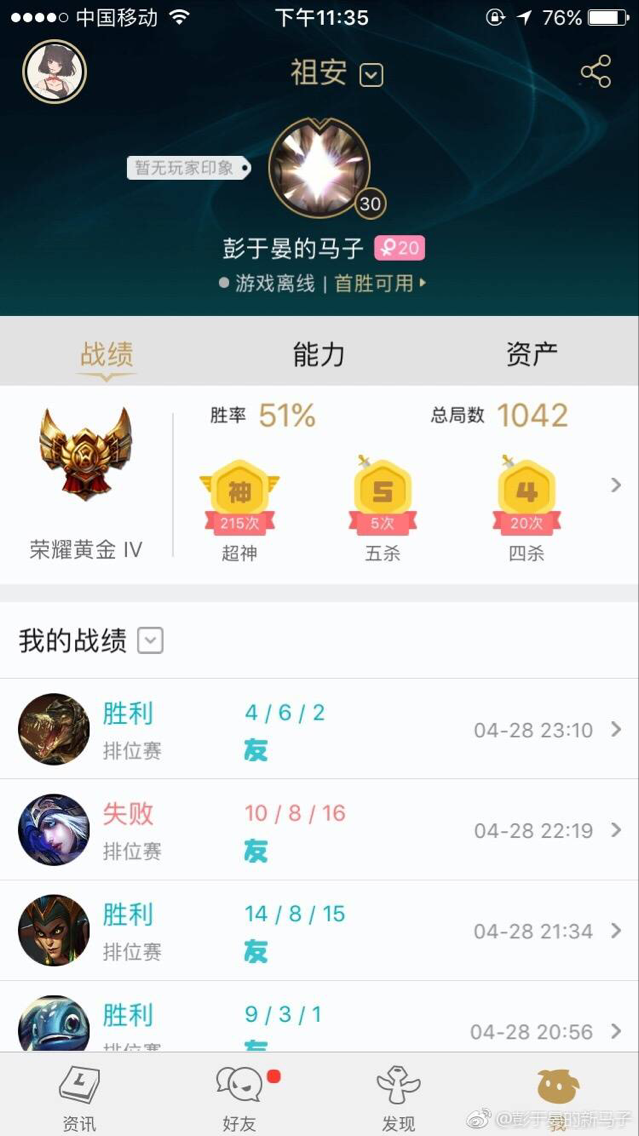Open the user avatar in top corner
This screenshot has width=639, height=1136.
point(54,71)
